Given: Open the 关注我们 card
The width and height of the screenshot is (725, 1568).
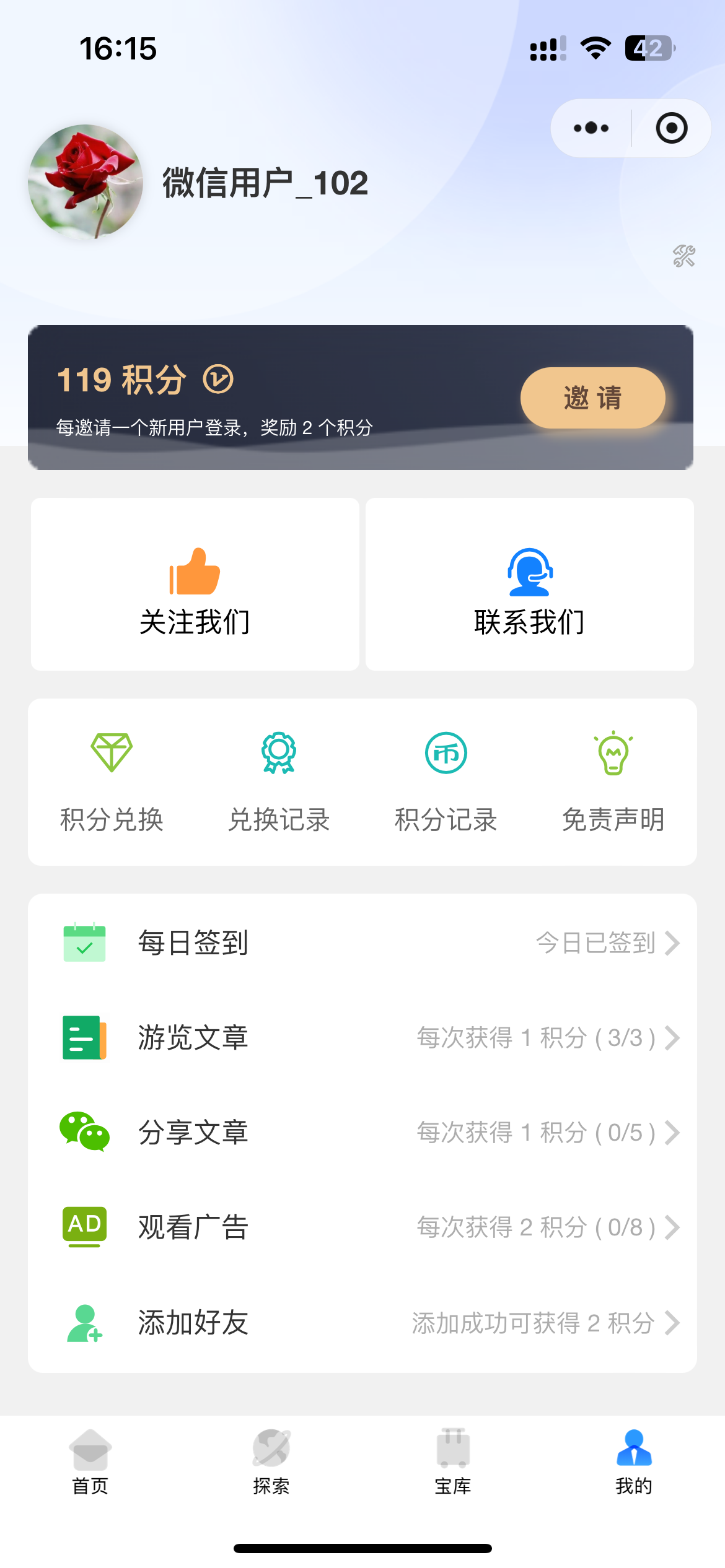Looking at the screenshot, I should (195, 584).
